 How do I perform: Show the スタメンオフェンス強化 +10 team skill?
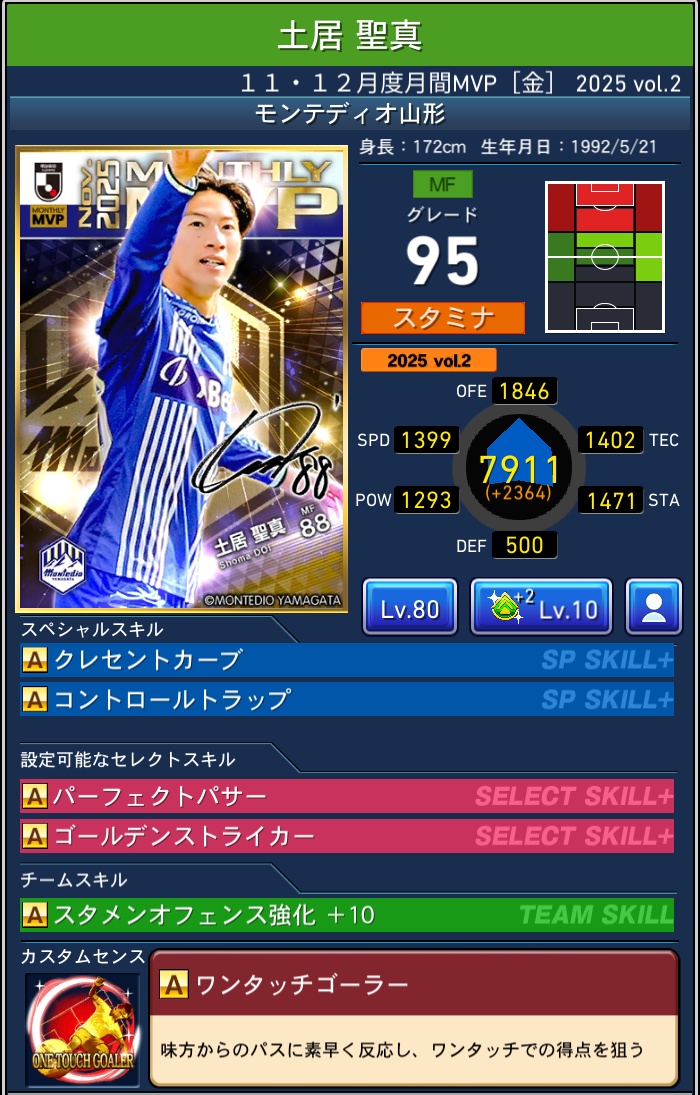pos(346,914)
